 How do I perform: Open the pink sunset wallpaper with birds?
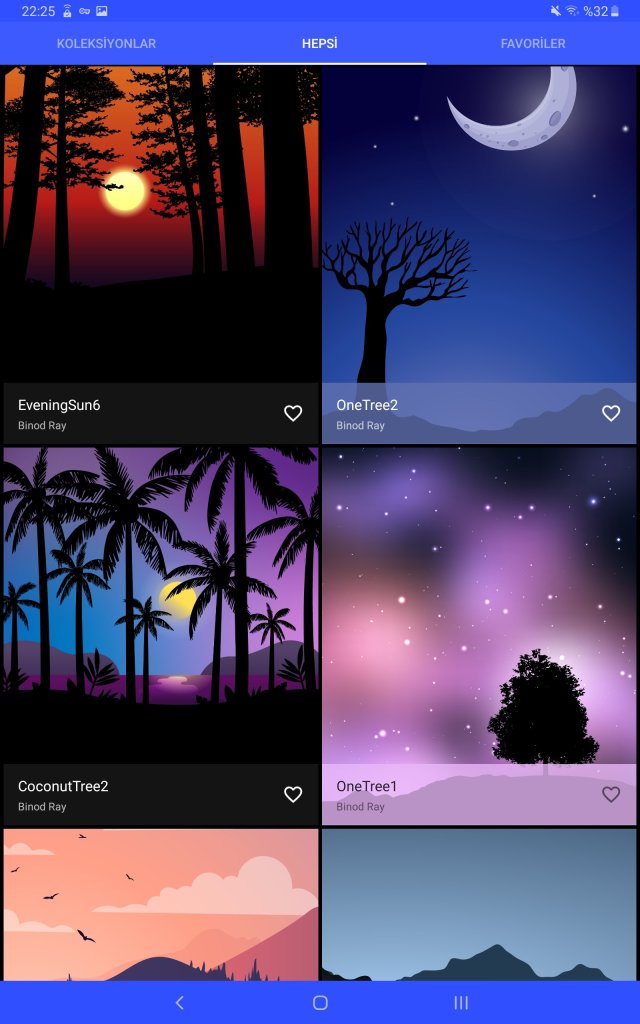(161, 905)
